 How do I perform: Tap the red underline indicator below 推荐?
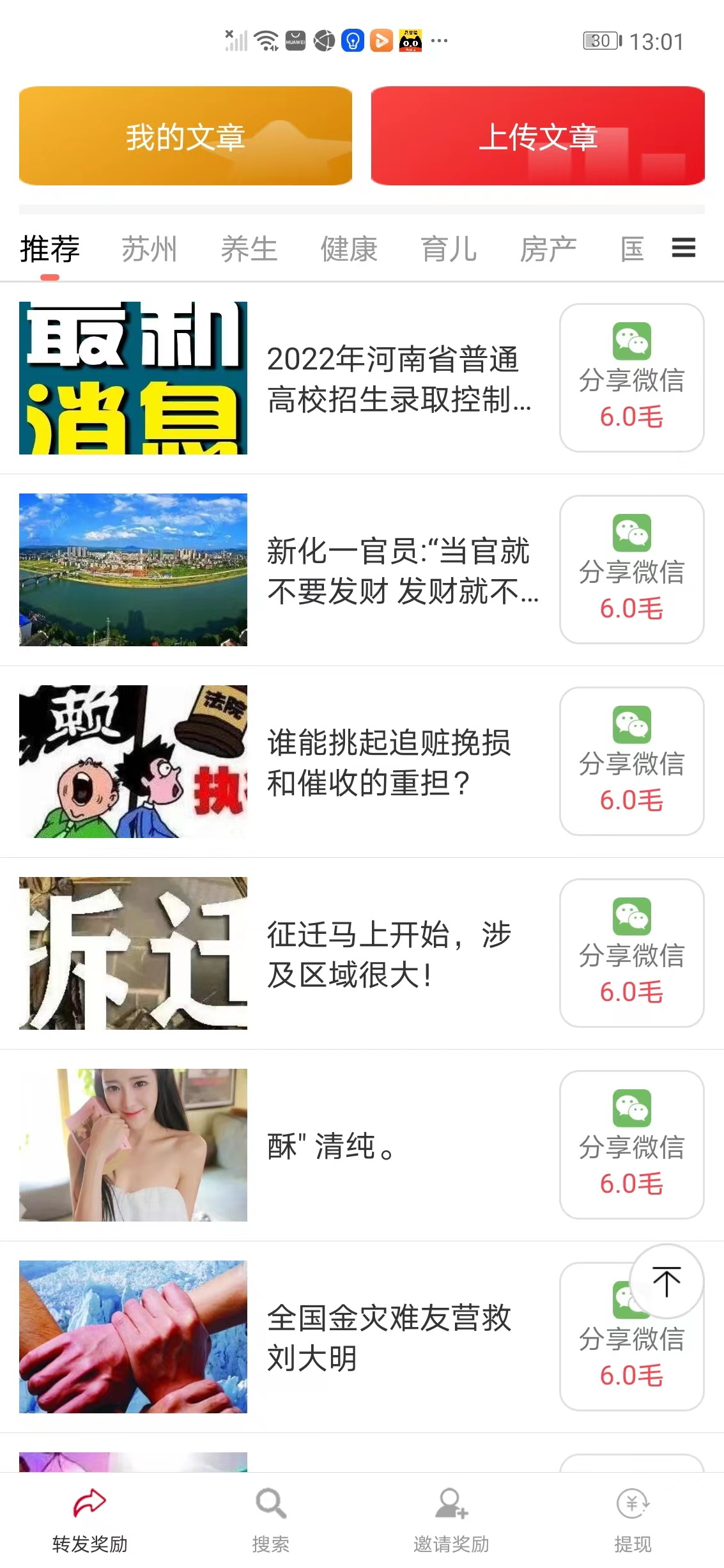point(49,276)
